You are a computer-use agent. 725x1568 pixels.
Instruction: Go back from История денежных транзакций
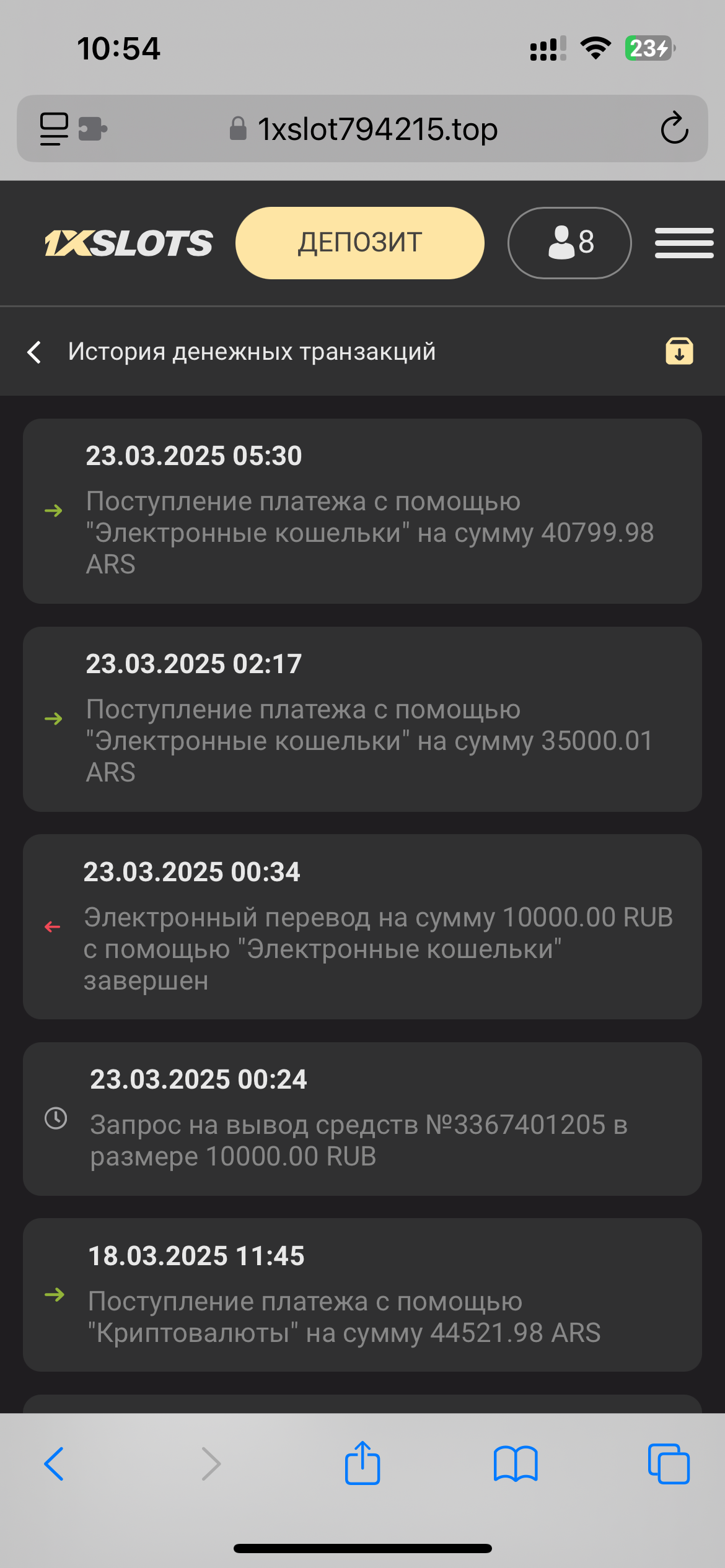point(35,352)
